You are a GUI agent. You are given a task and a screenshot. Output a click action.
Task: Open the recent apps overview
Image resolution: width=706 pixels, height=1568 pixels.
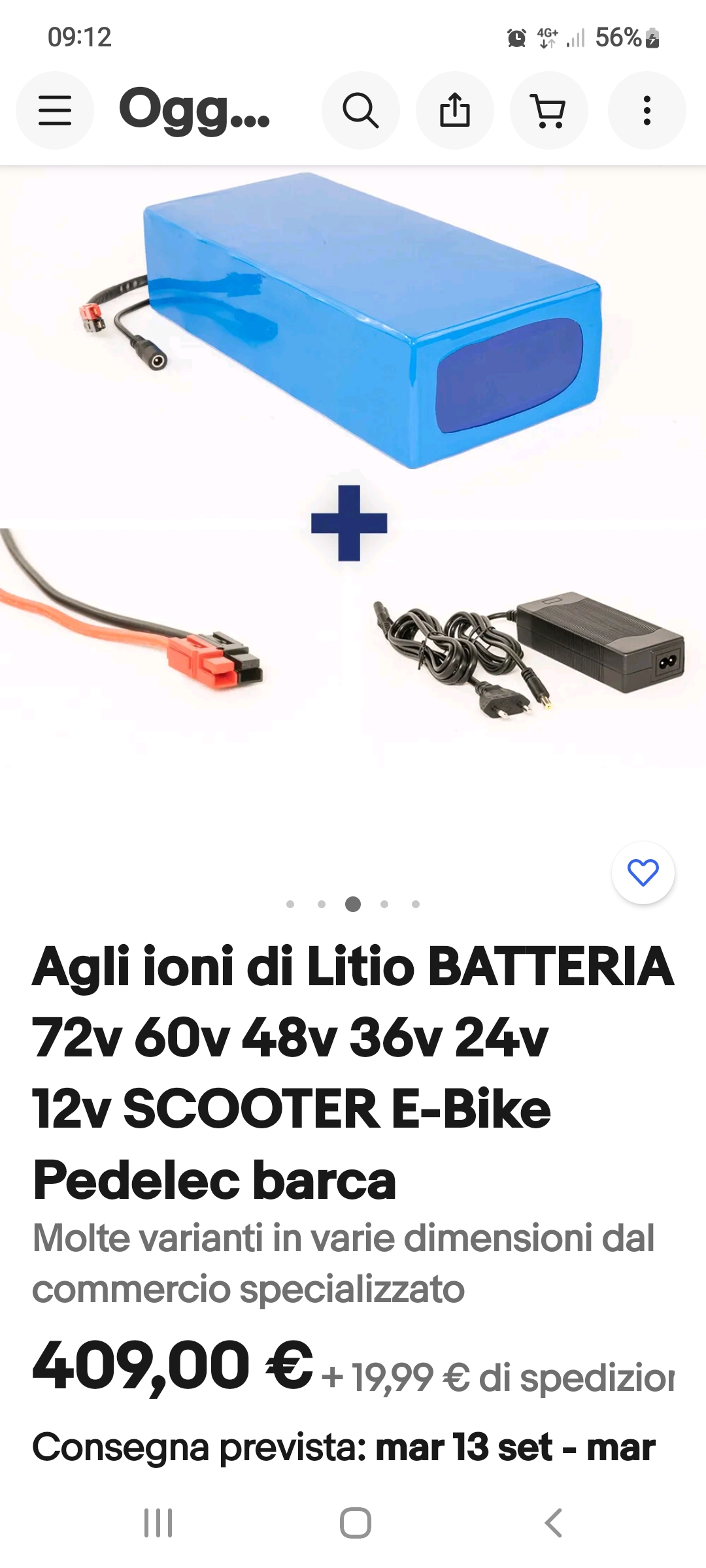158,1523
